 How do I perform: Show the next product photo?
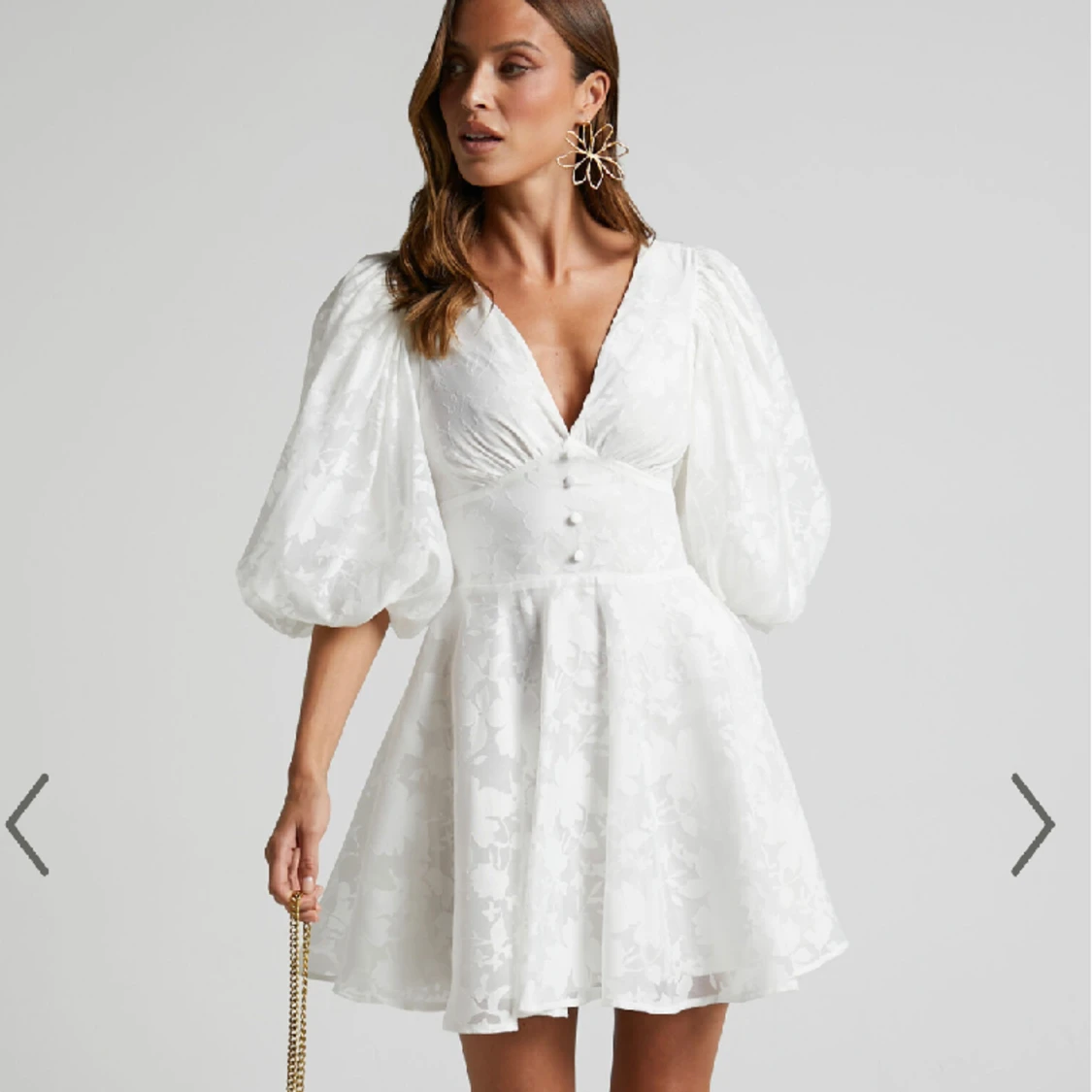(1032, 824)
